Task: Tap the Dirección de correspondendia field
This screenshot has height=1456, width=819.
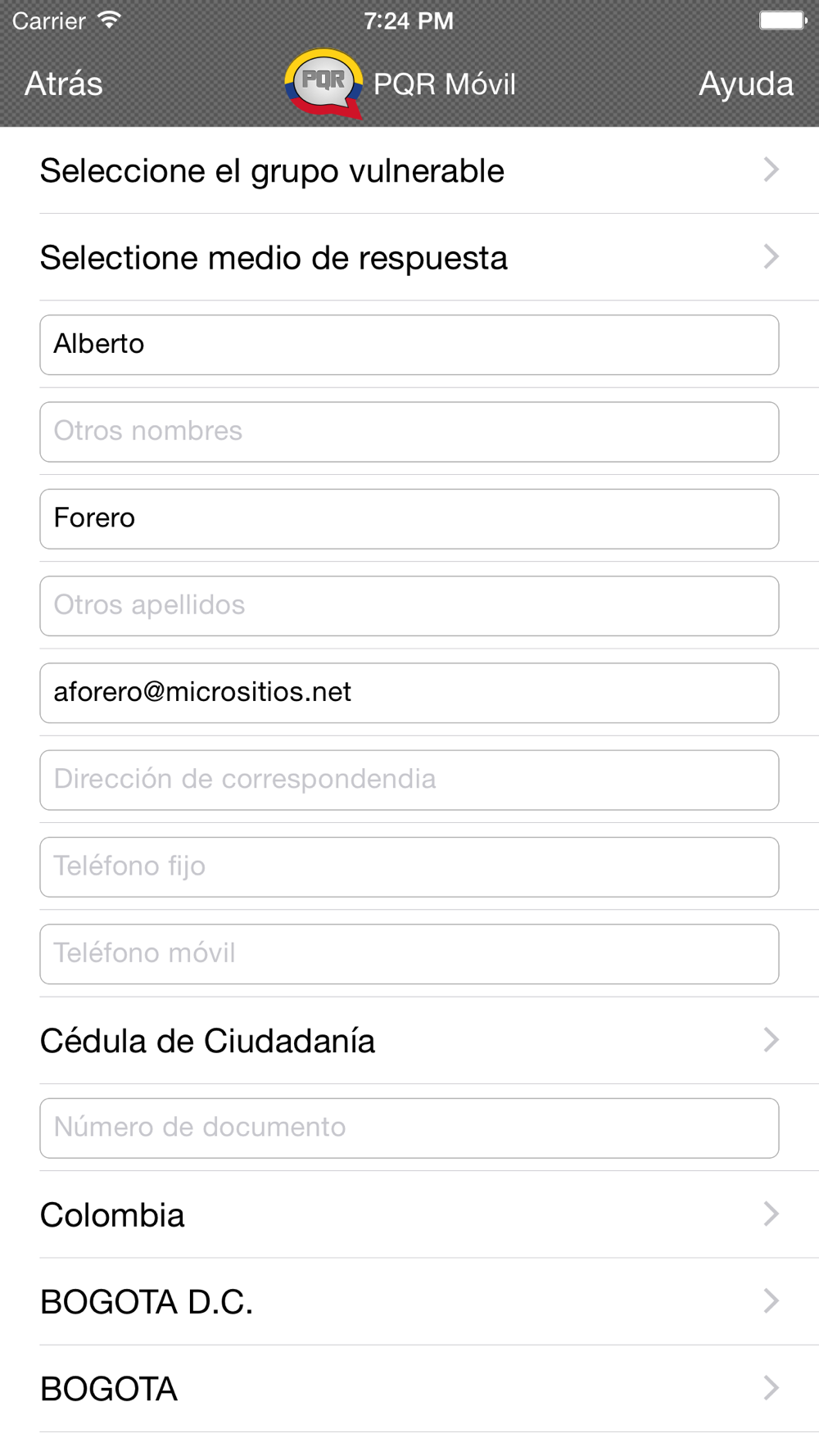Action: pyautogui.click(x=409, y=780)
